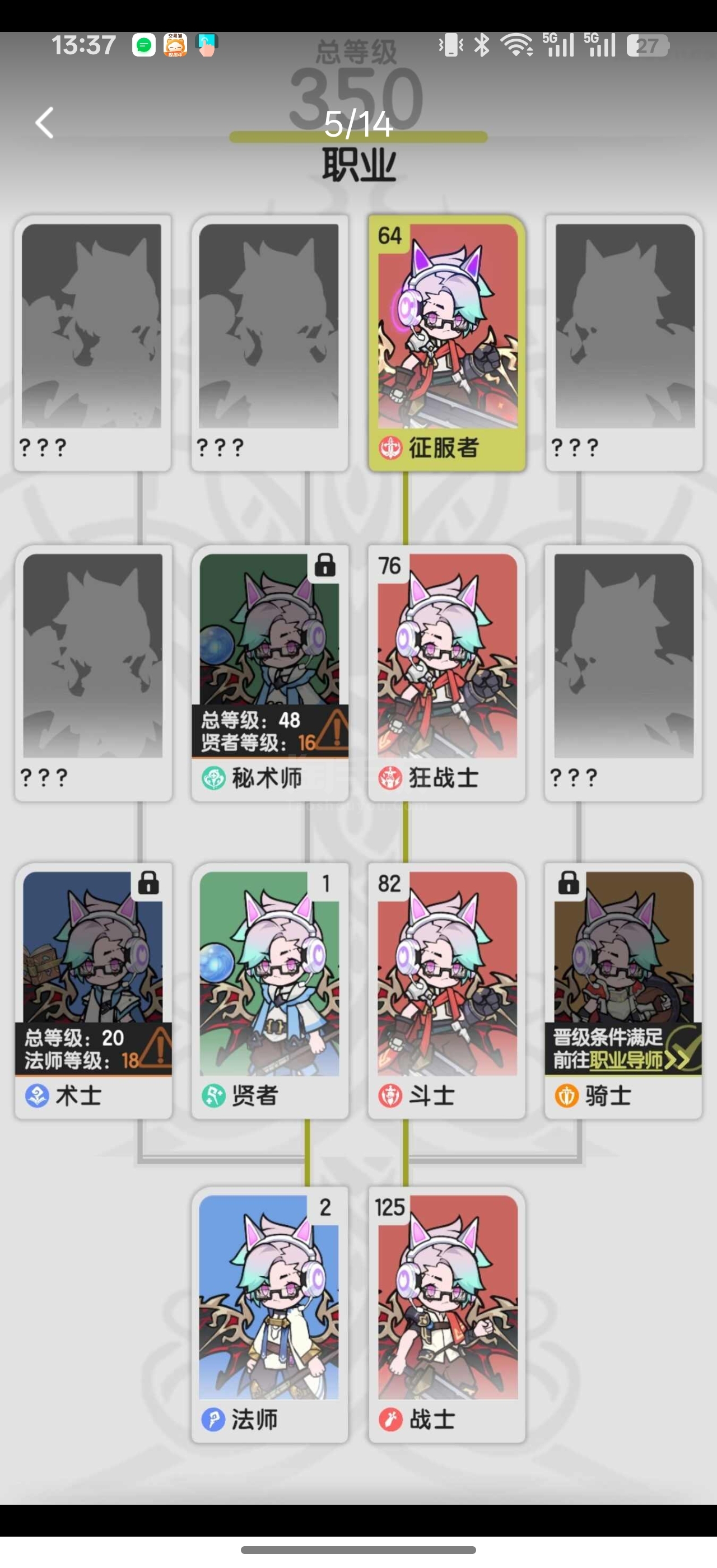This screenshot has height=1568, width=717.
Task: Open the 征服者 class card
Action: (447, 342)
